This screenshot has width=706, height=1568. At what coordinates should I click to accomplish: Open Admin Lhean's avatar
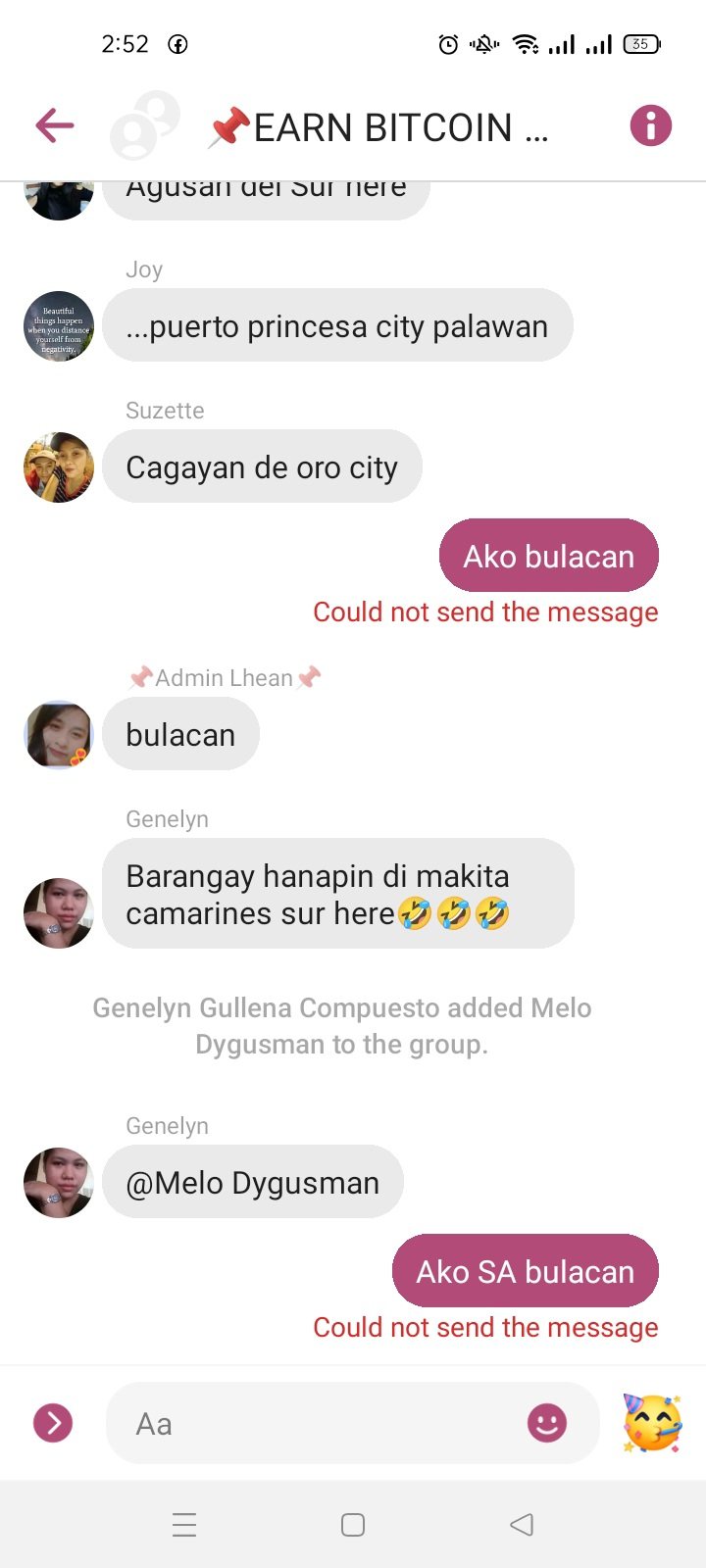(59, 735)
